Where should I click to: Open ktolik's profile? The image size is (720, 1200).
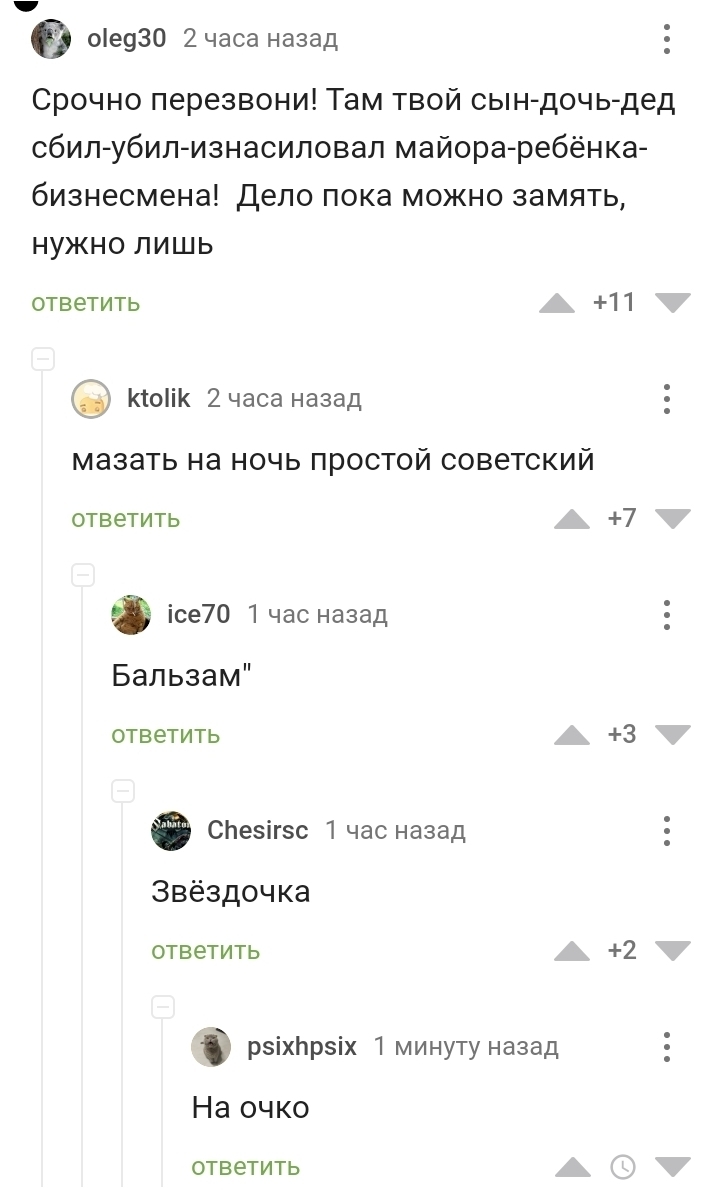[158, 398]
